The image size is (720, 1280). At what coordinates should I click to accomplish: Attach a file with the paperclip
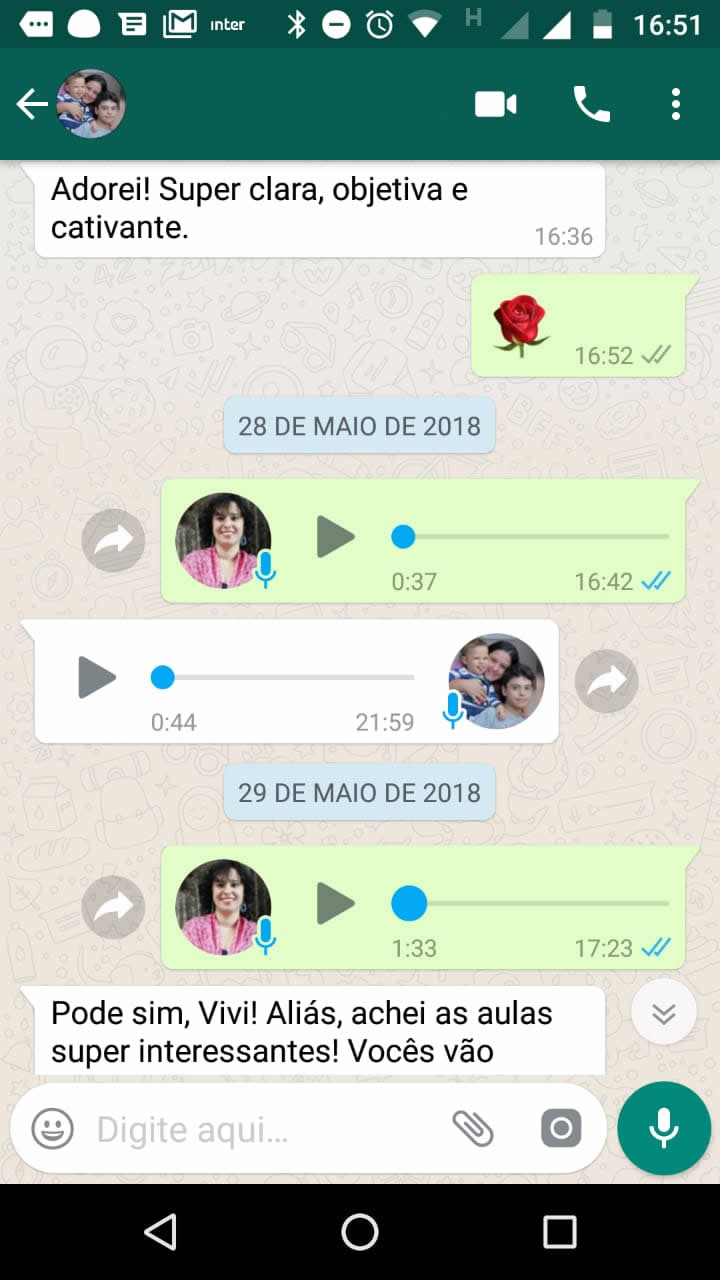tap(473, 1130)
